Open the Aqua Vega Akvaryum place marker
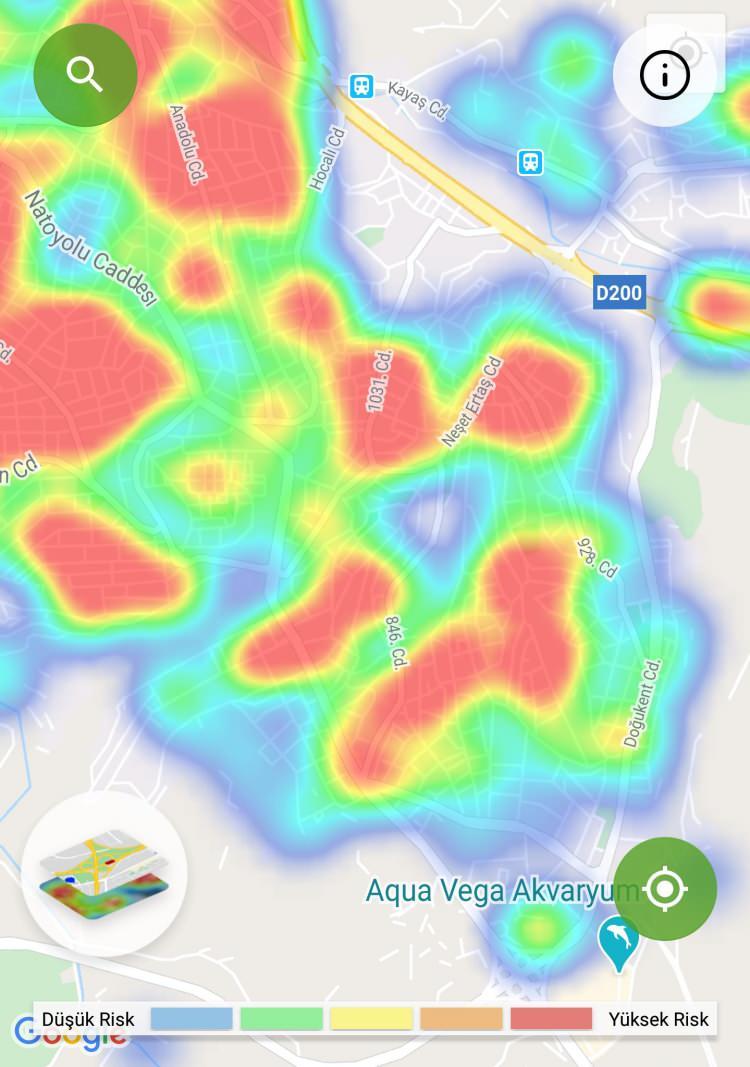This screenshot has width=750, height=1067. tap(618, 942)
